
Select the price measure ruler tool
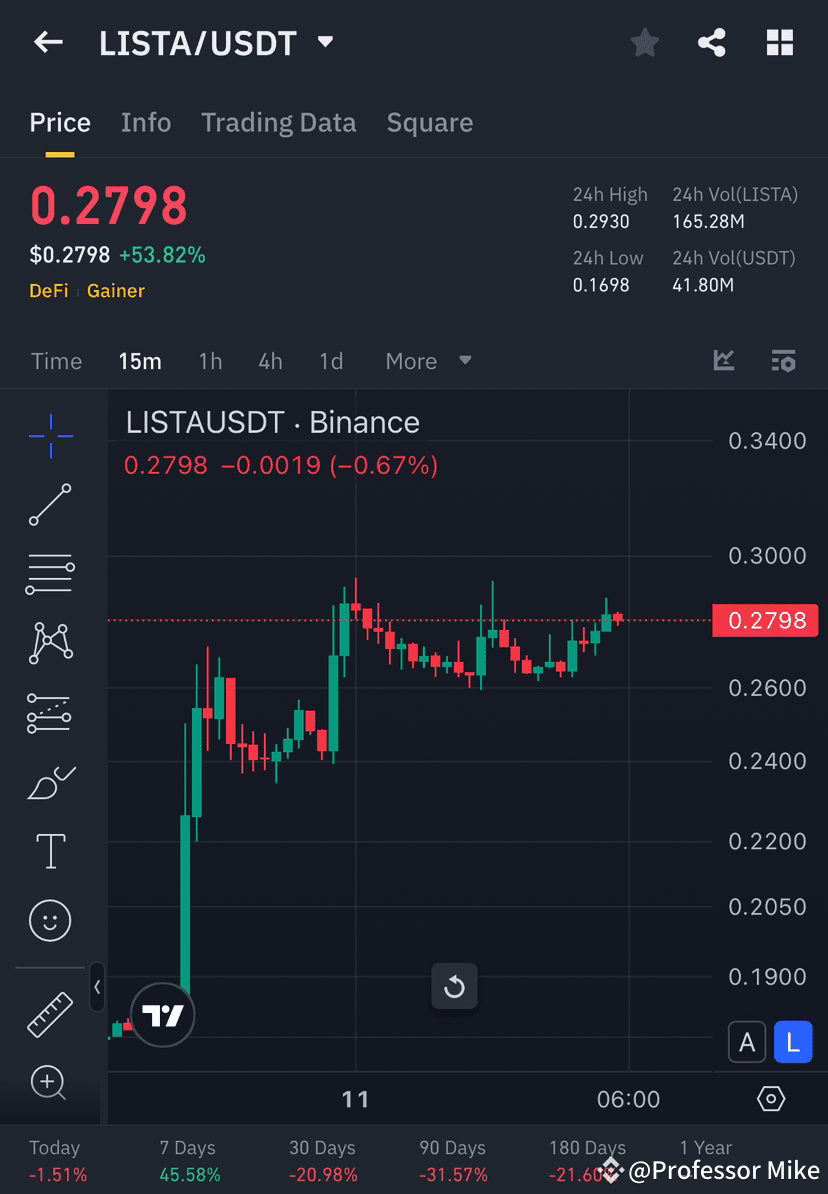click(50, 1013)
